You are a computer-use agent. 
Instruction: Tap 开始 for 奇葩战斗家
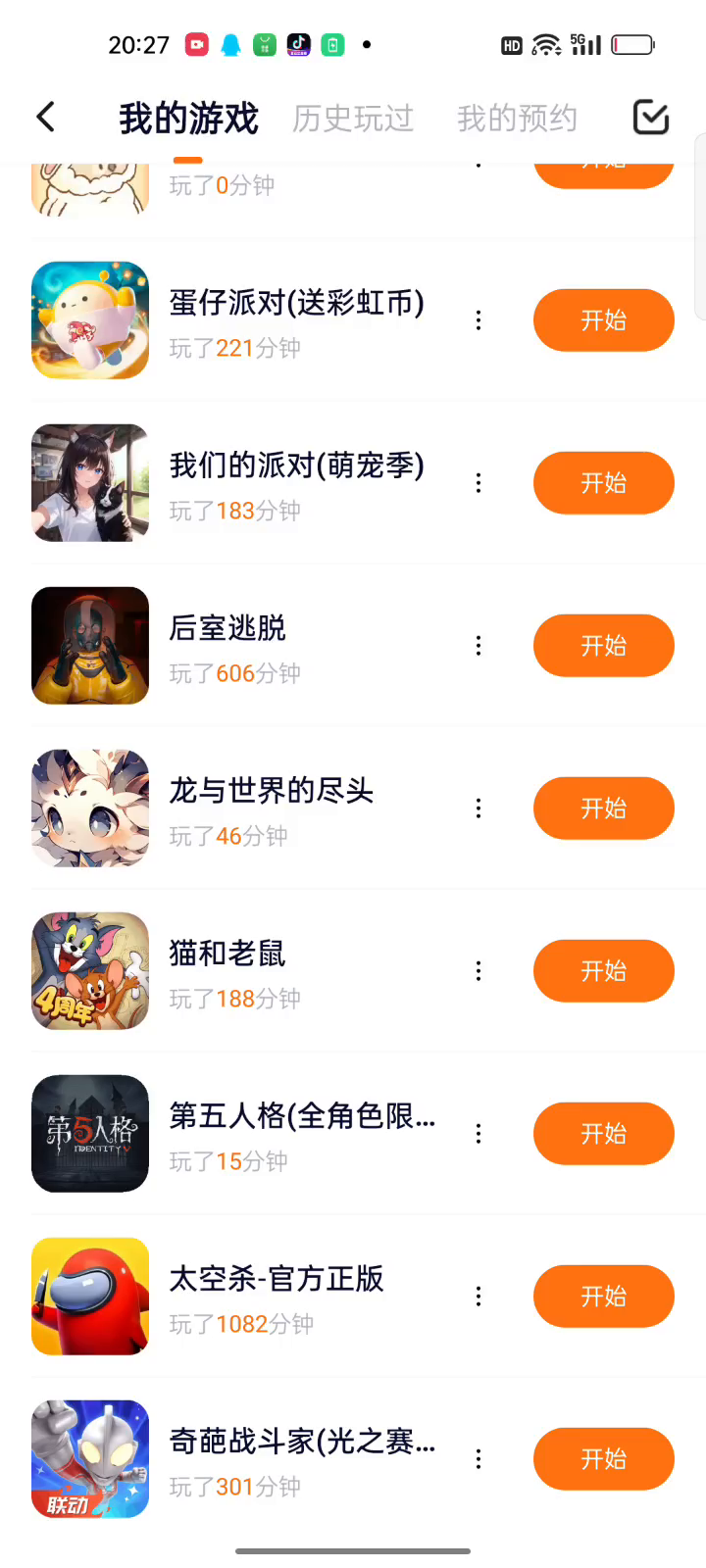[603, 1459]
